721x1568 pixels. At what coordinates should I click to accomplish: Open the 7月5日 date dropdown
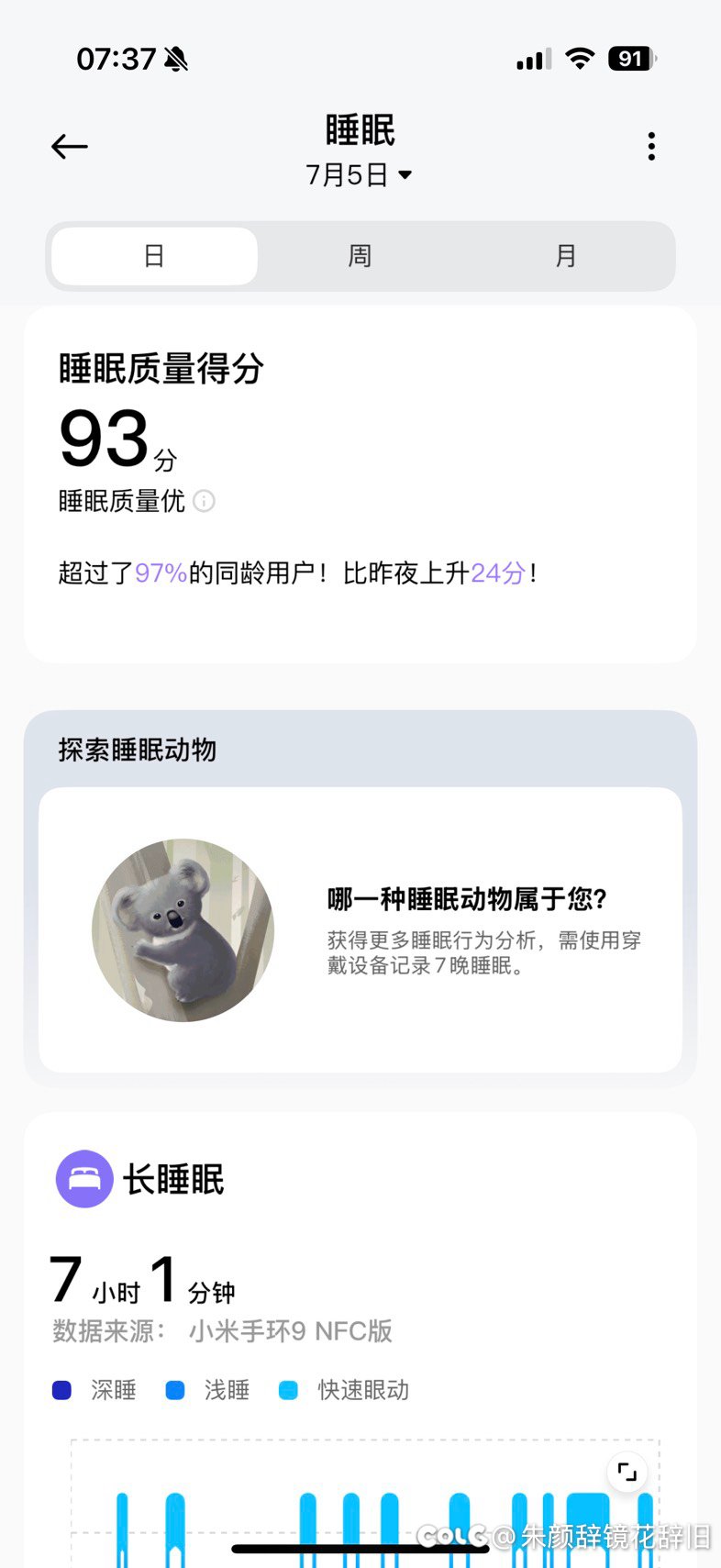(360, 174)
